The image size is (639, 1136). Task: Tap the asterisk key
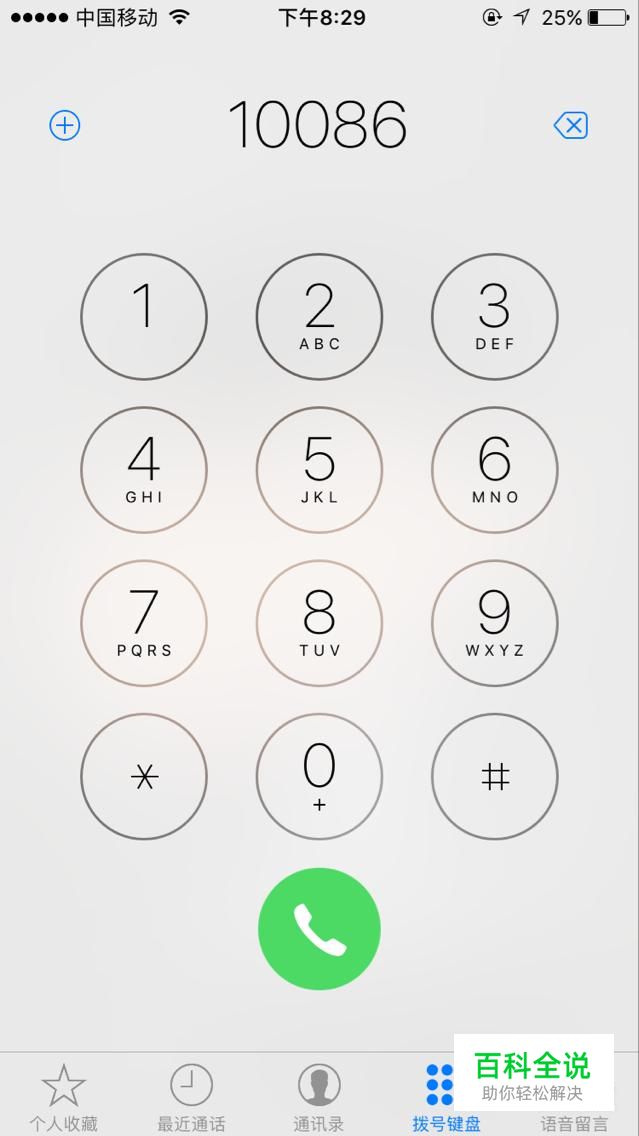click(144, 776)
